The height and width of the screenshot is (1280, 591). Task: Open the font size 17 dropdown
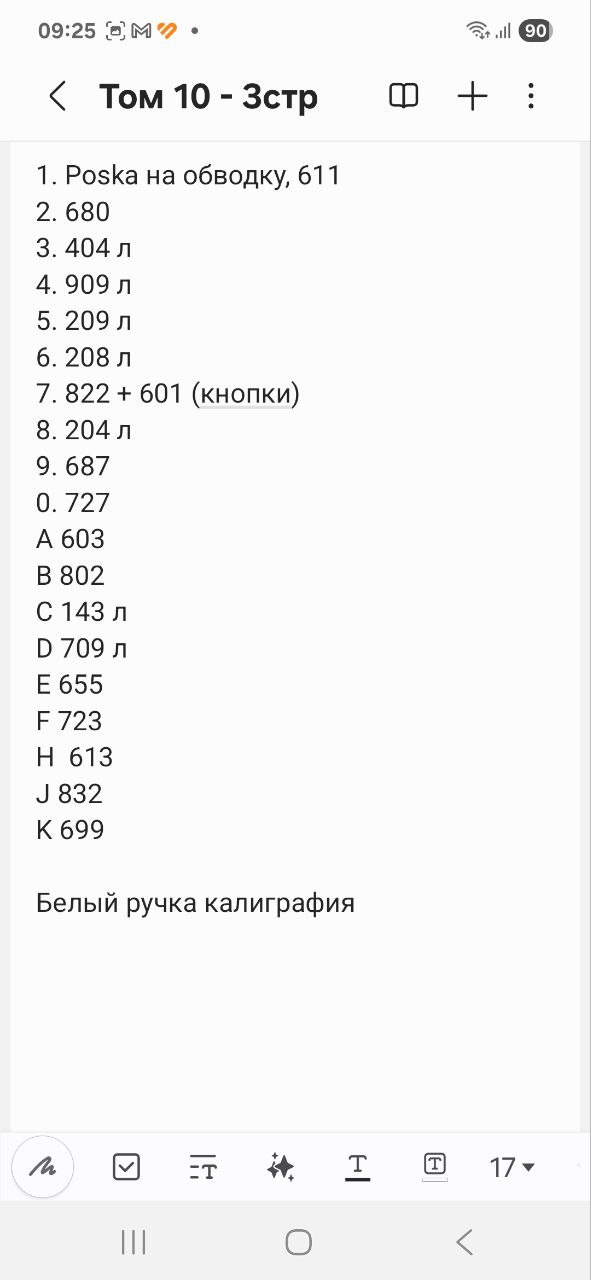[x=512, y=1167]
